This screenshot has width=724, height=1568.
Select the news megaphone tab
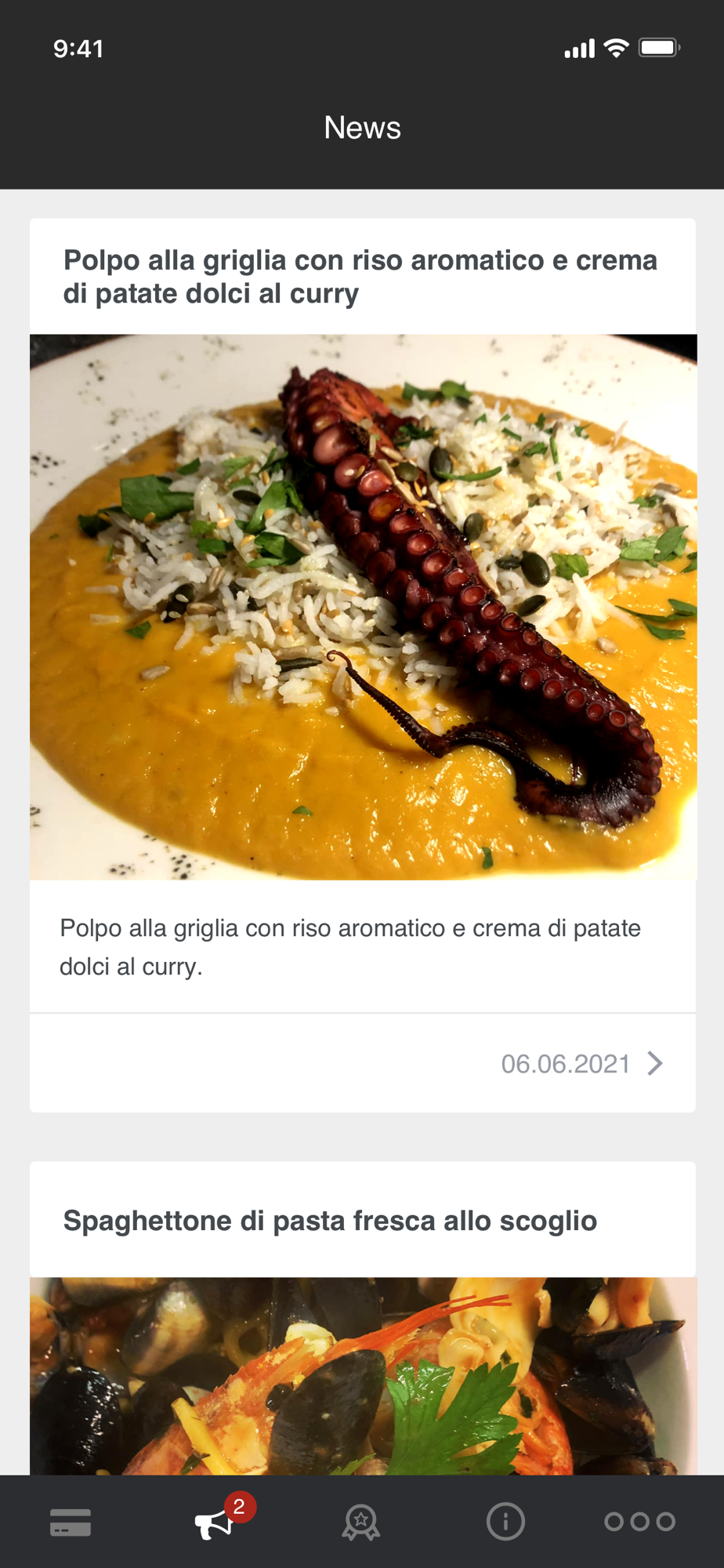[x=214, y=1523]
